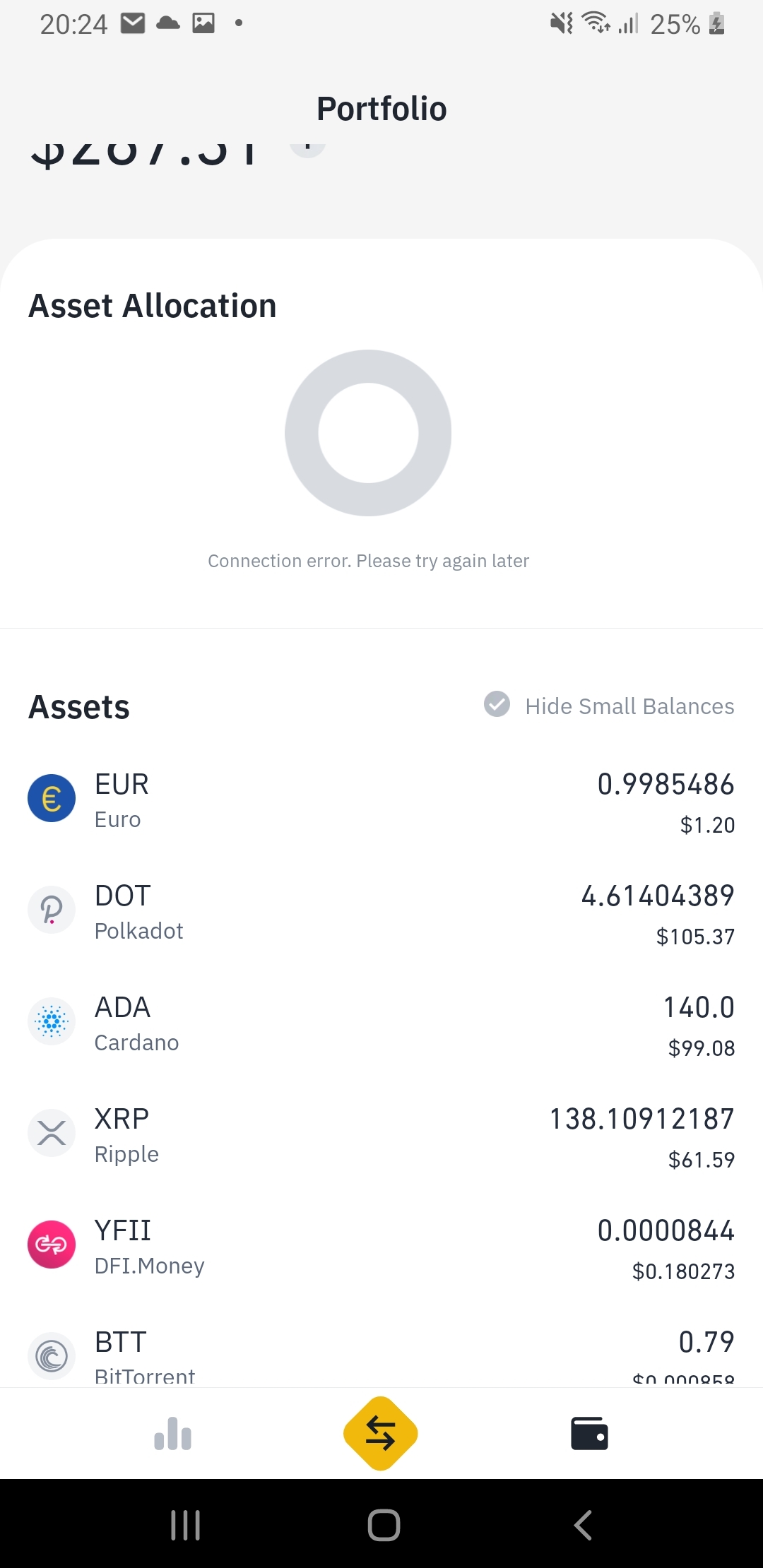Switch to the markets bar chart tab
The width and height of the screenshot is (763, 1568).
pos(173,1434)
